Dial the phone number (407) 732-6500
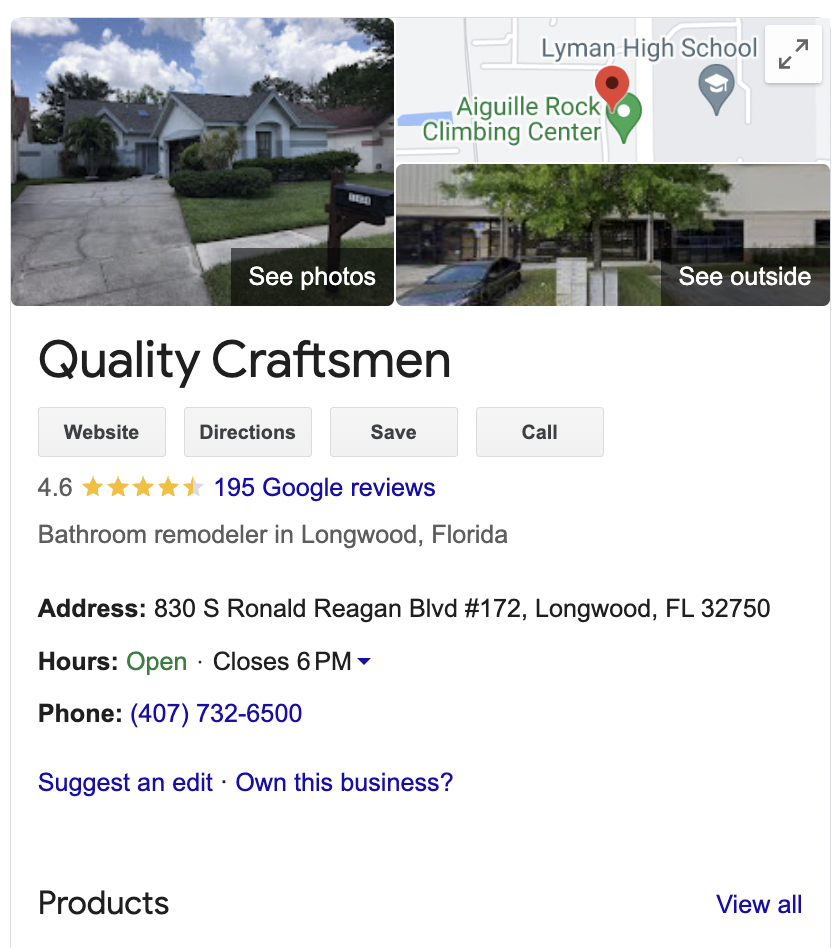 (216, 714)
